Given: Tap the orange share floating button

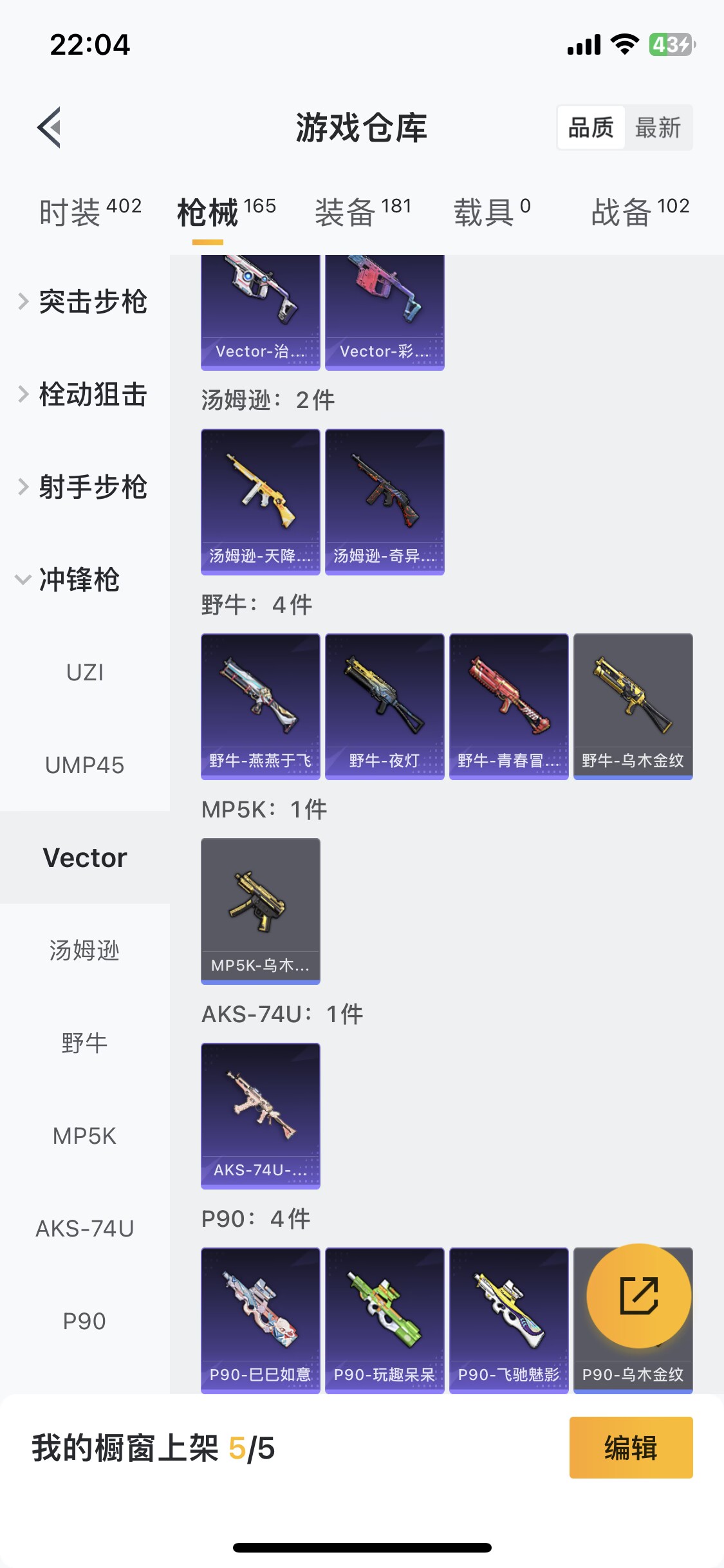Looking at the screenshot, I should pyautogui.click(x=638, y=1296).
